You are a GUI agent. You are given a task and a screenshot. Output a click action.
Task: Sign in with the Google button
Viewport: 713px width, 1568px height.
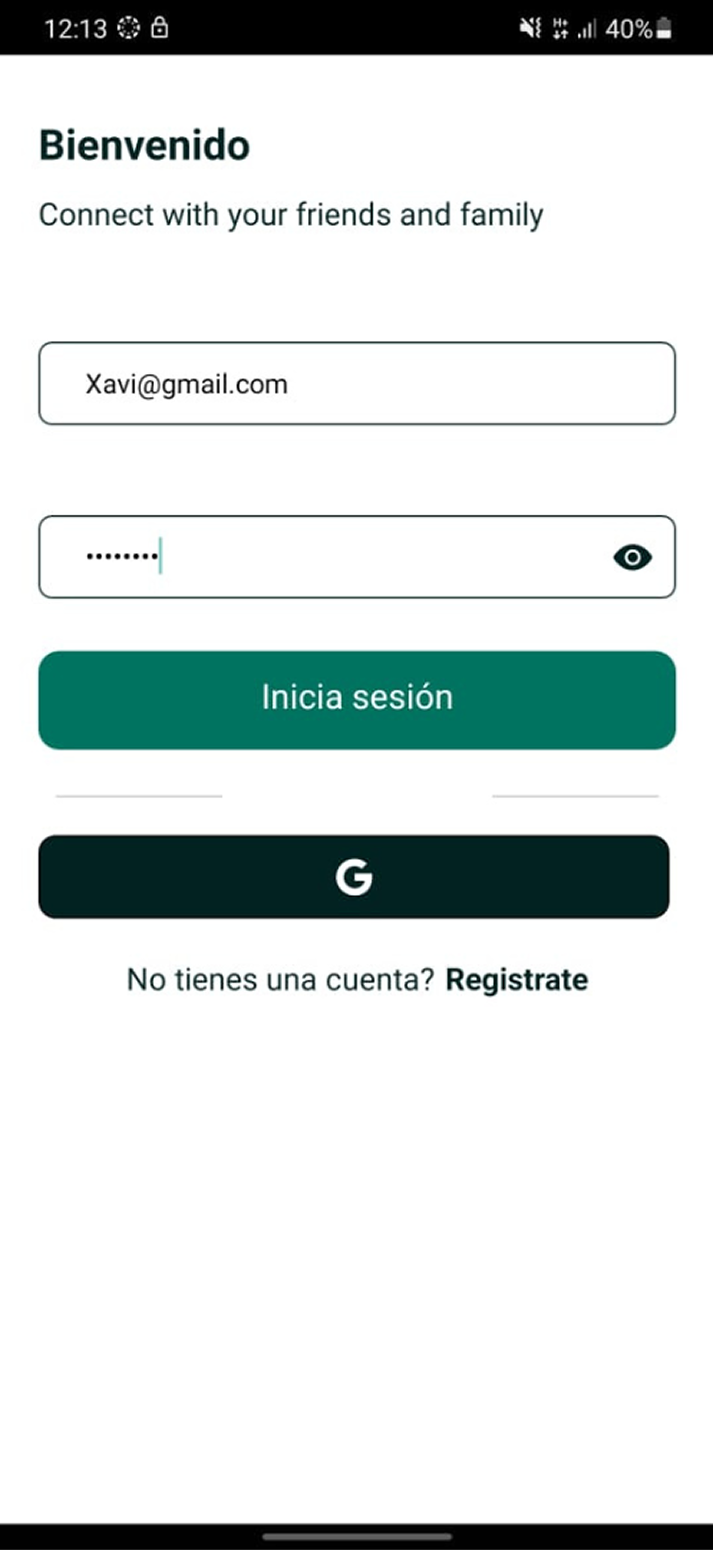[x=354, y=877]
